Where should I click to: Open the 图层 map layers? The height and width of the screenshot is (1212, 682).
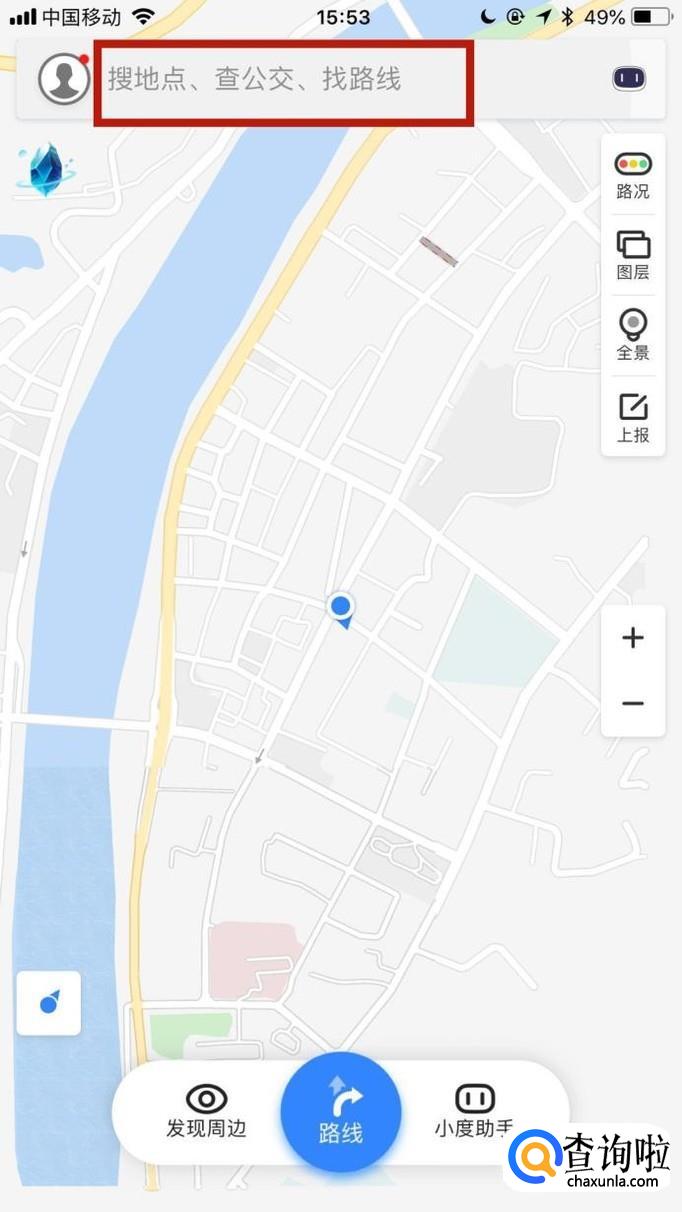[x=633, y=254]
